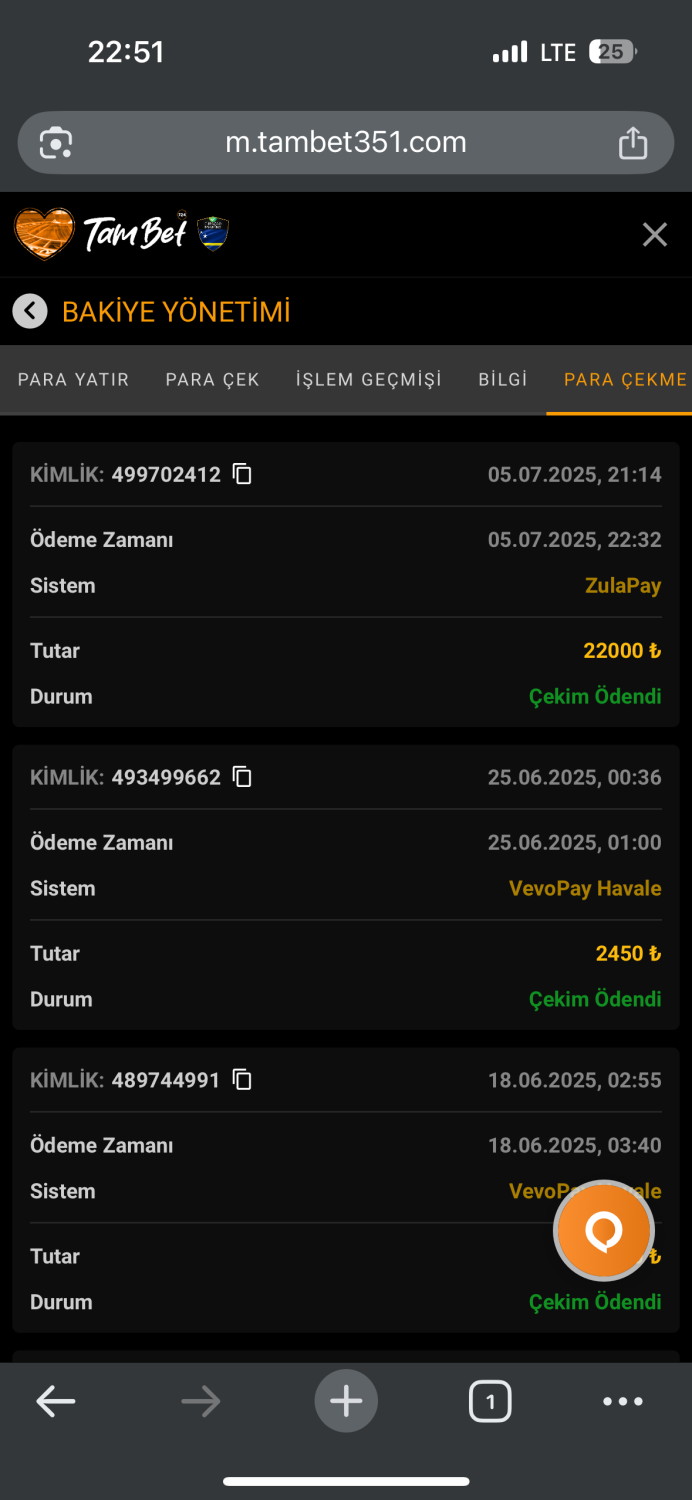
Task: Open the camera search icon in address bar
Action: pyautogui.click(x=56, y=143)
